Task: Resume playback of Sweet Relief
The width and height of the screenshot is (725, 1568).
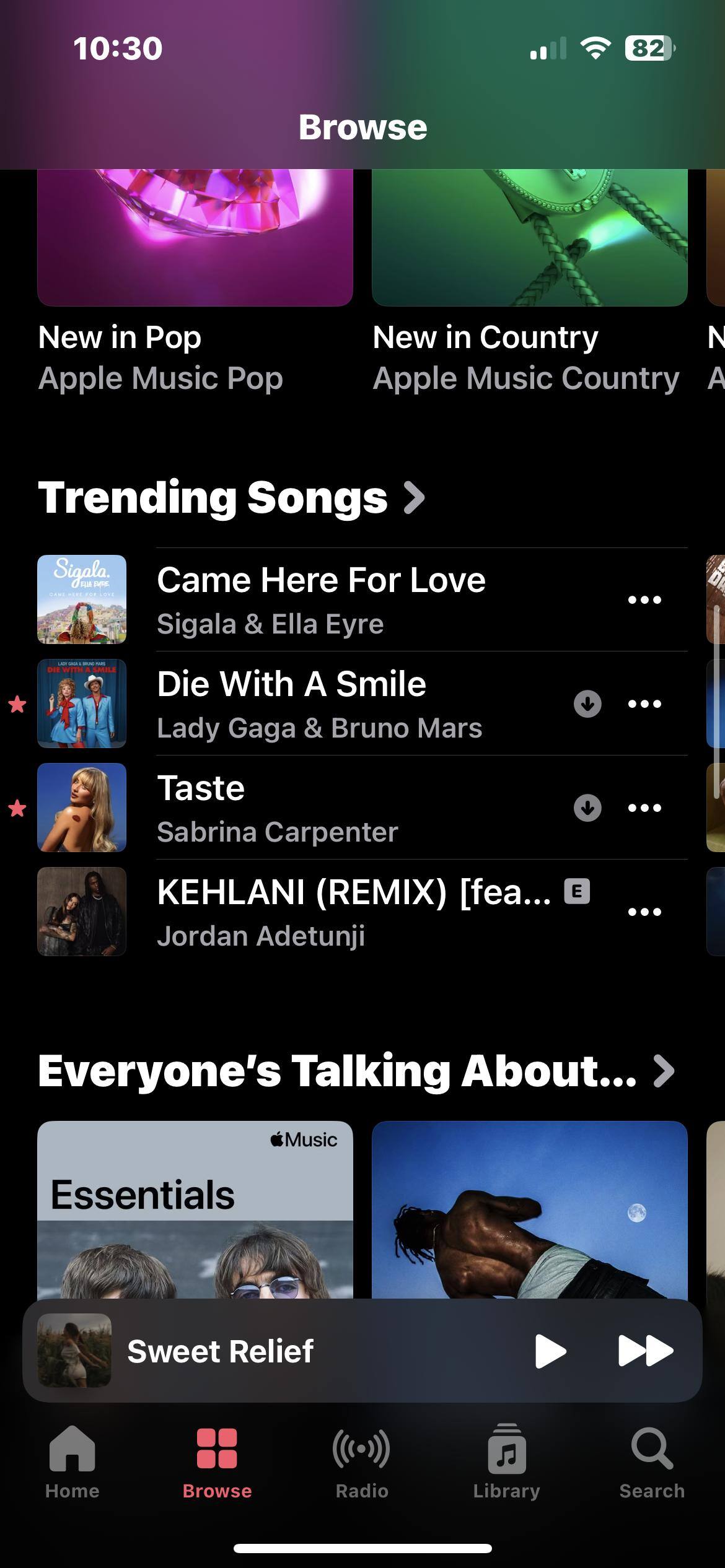Action: click(x=550, y=1351)
